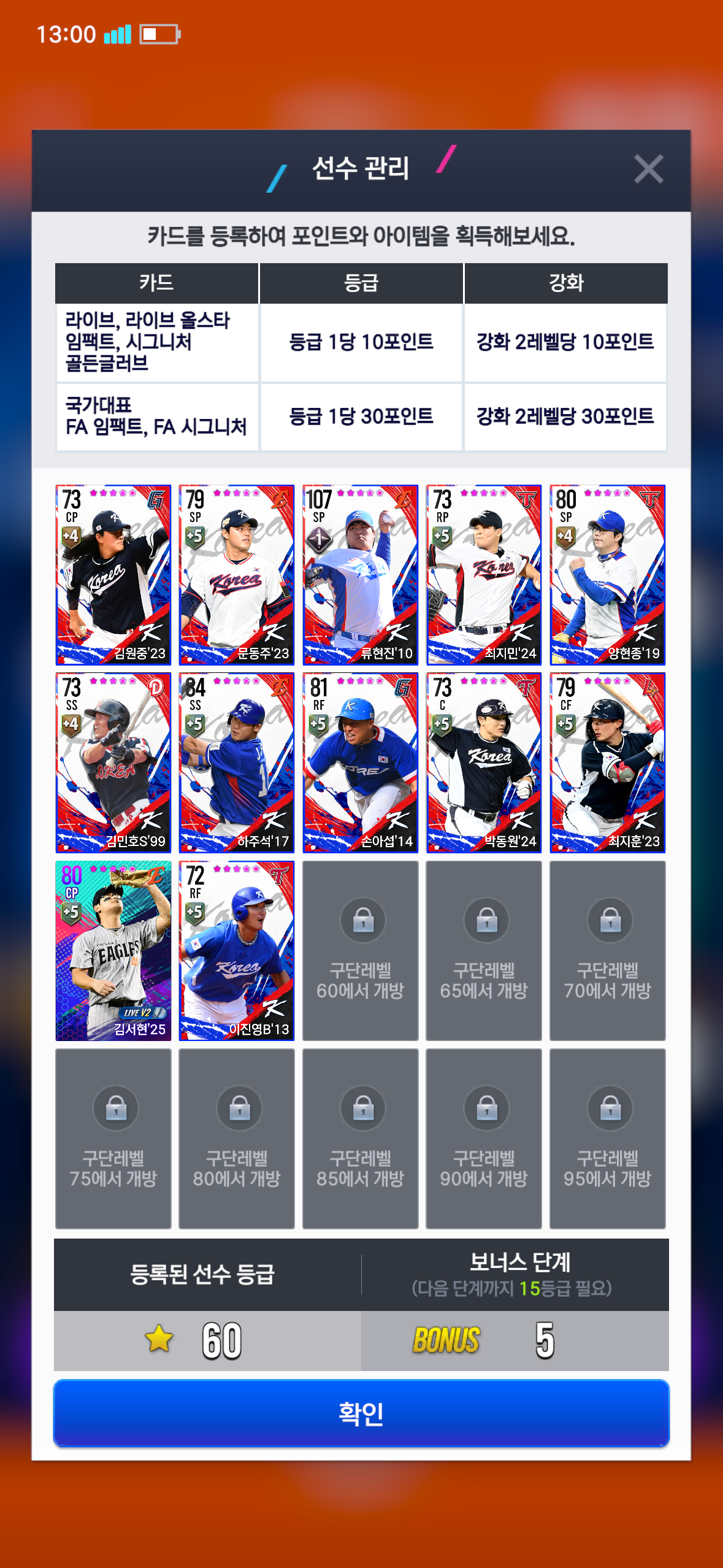This screenshot has height=1568, width=723.
Task: Select the 최지훈'23 card
Action: [x=608, y=763]
